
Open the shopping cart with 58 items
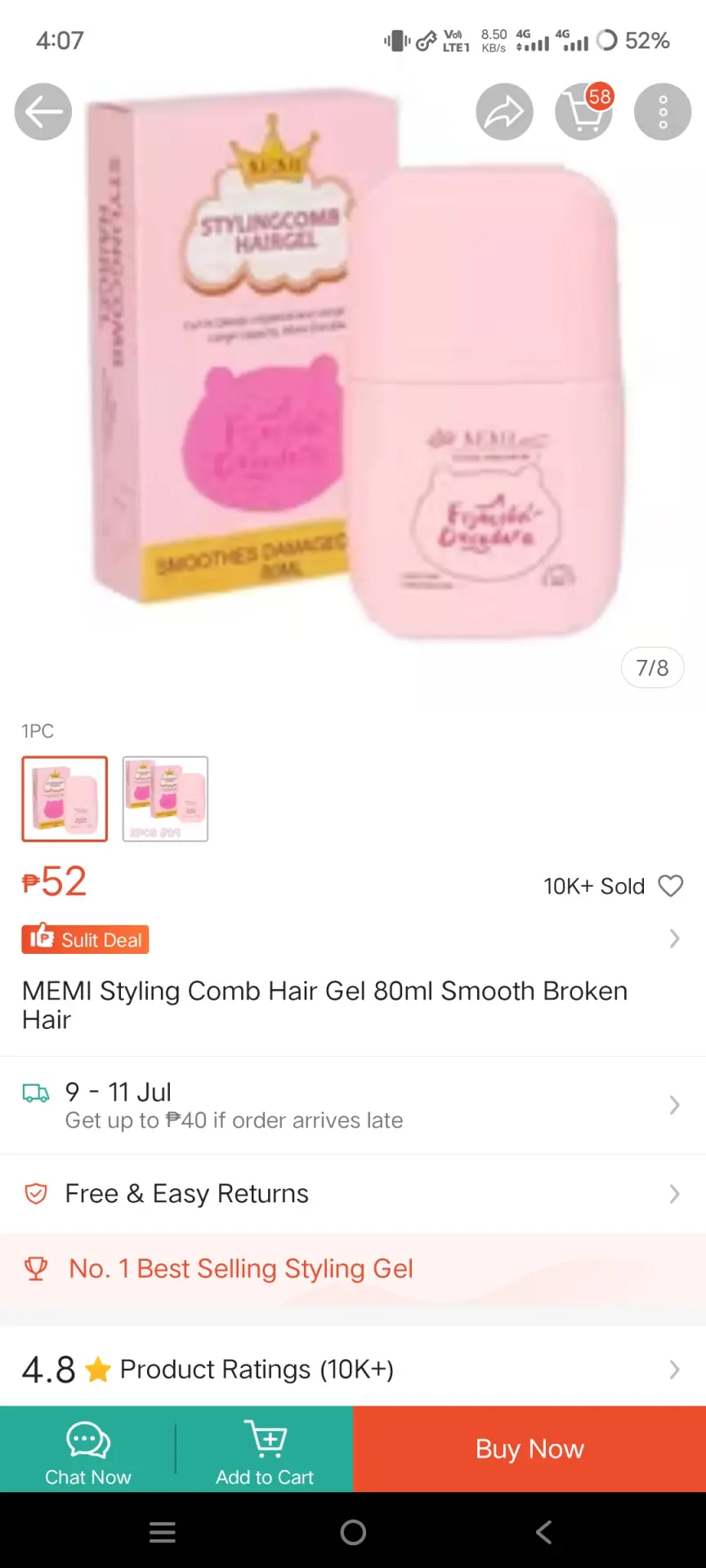coord(584,112)
